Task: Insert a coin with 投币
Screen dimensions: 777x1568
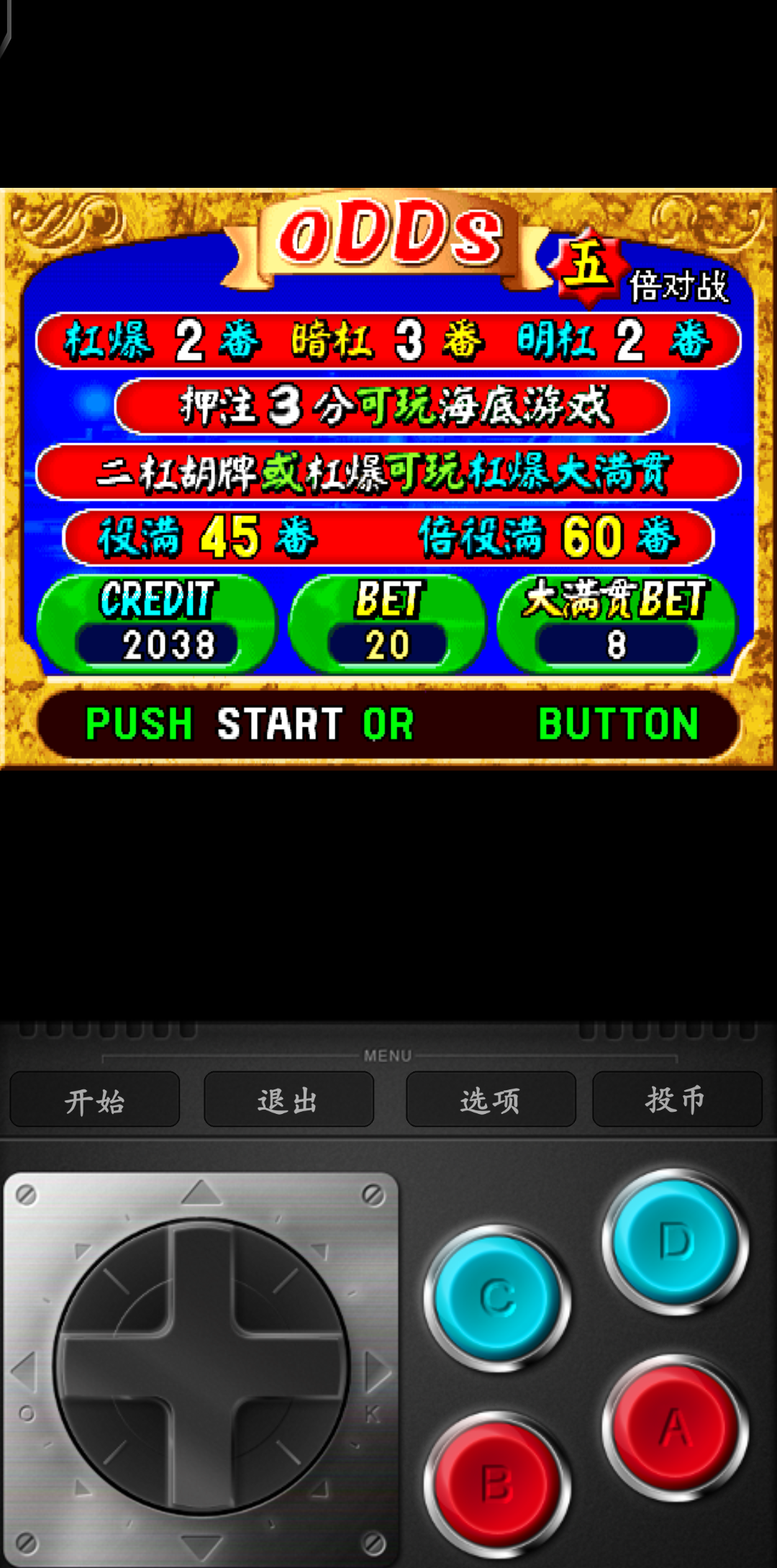Action: point(676,1100)
